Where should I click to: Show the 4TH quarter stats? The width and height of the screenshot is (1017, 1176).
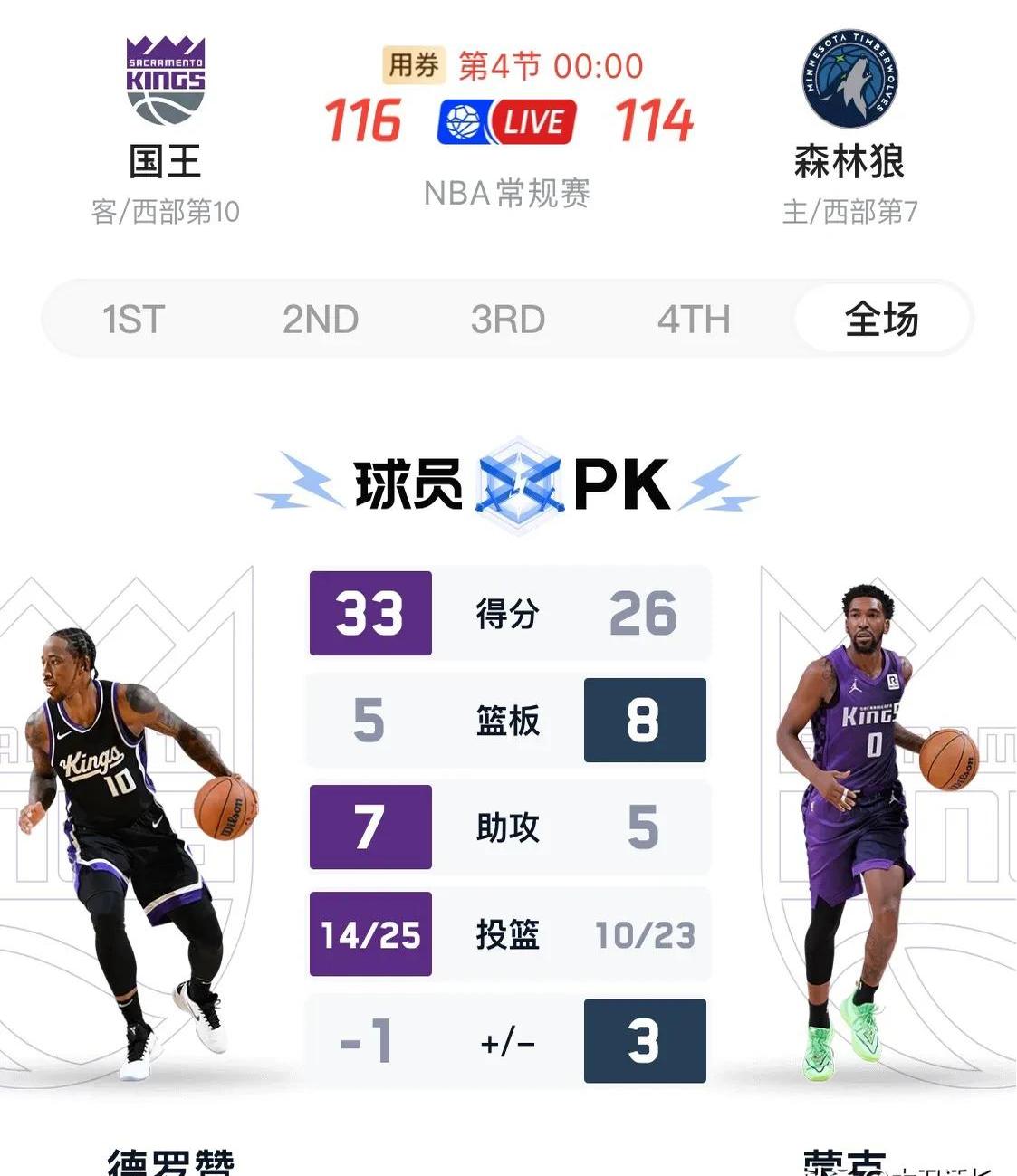[694, 320]
